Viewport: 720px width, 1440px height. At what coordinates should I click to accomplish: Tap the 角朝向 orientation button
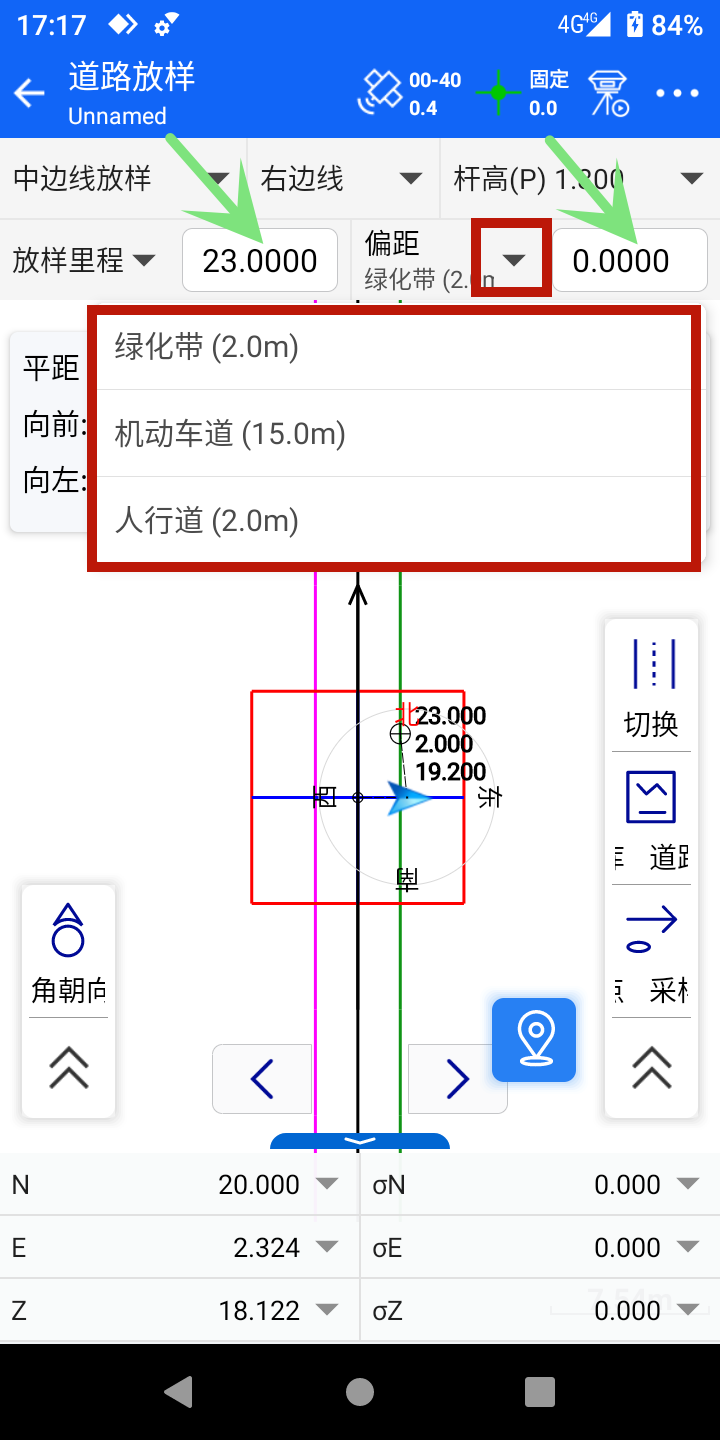[68, 952]
